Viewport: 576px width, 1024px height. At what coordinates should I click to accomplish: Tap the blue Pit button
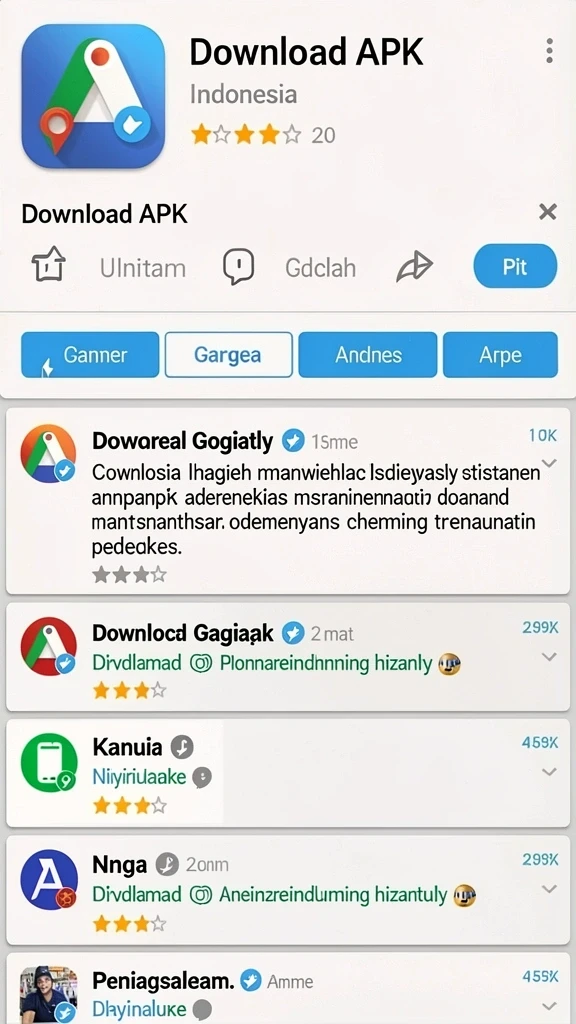click(x=515, y=266)
